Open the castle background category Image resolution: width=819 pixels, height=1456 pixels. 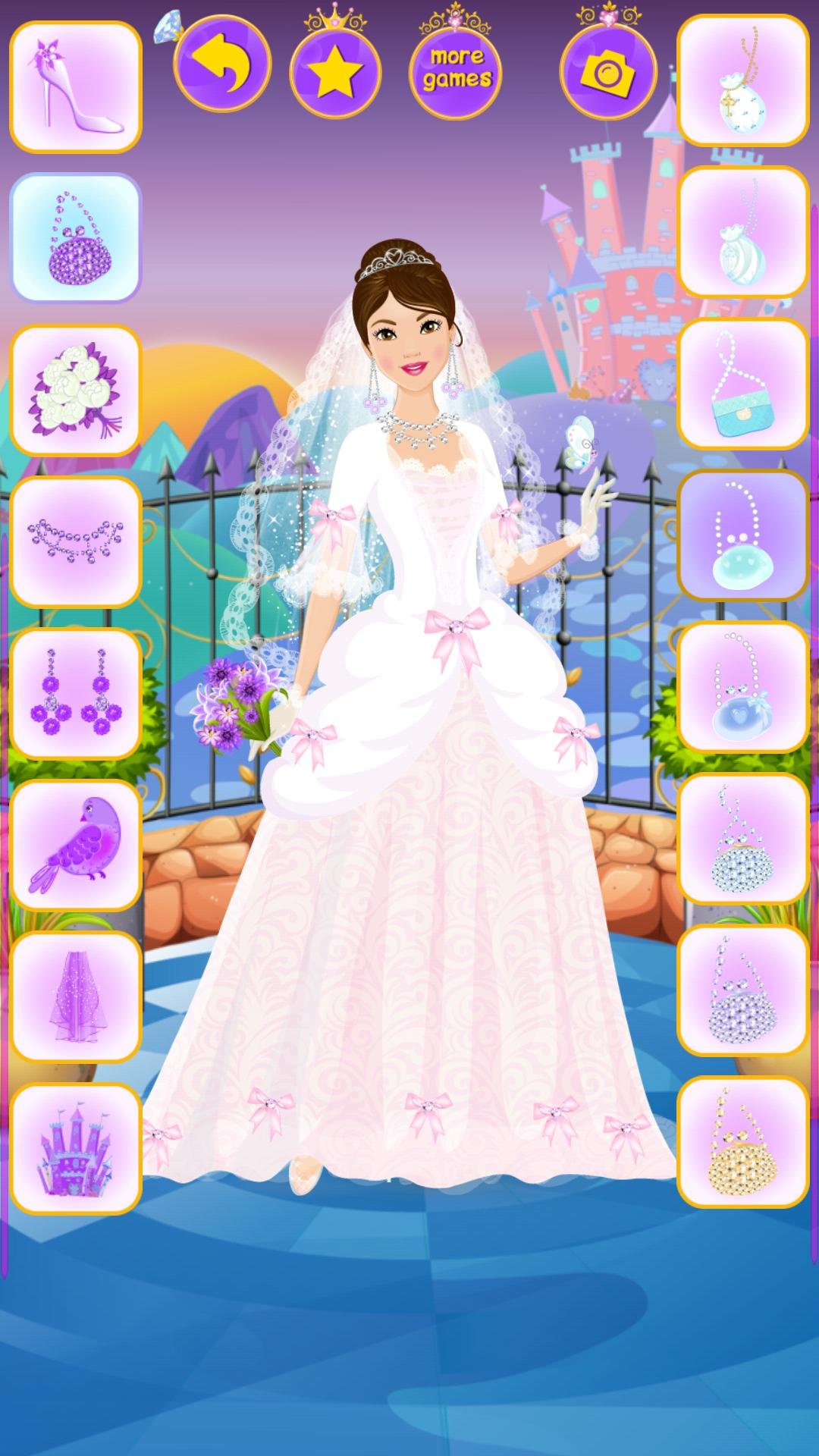[76, 1148]
